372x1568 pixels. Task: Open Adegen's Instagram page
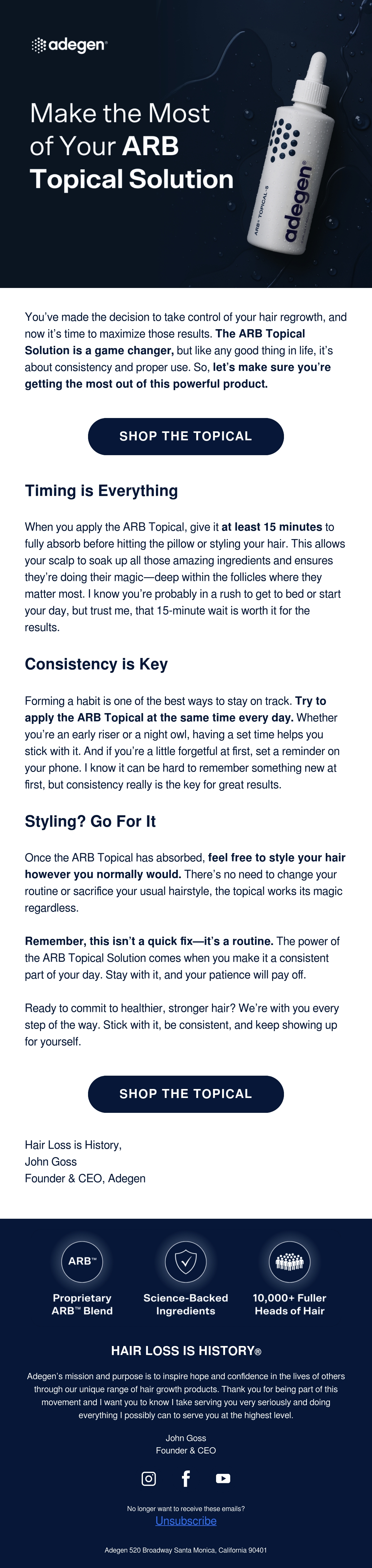click(x=149, y=1478)
